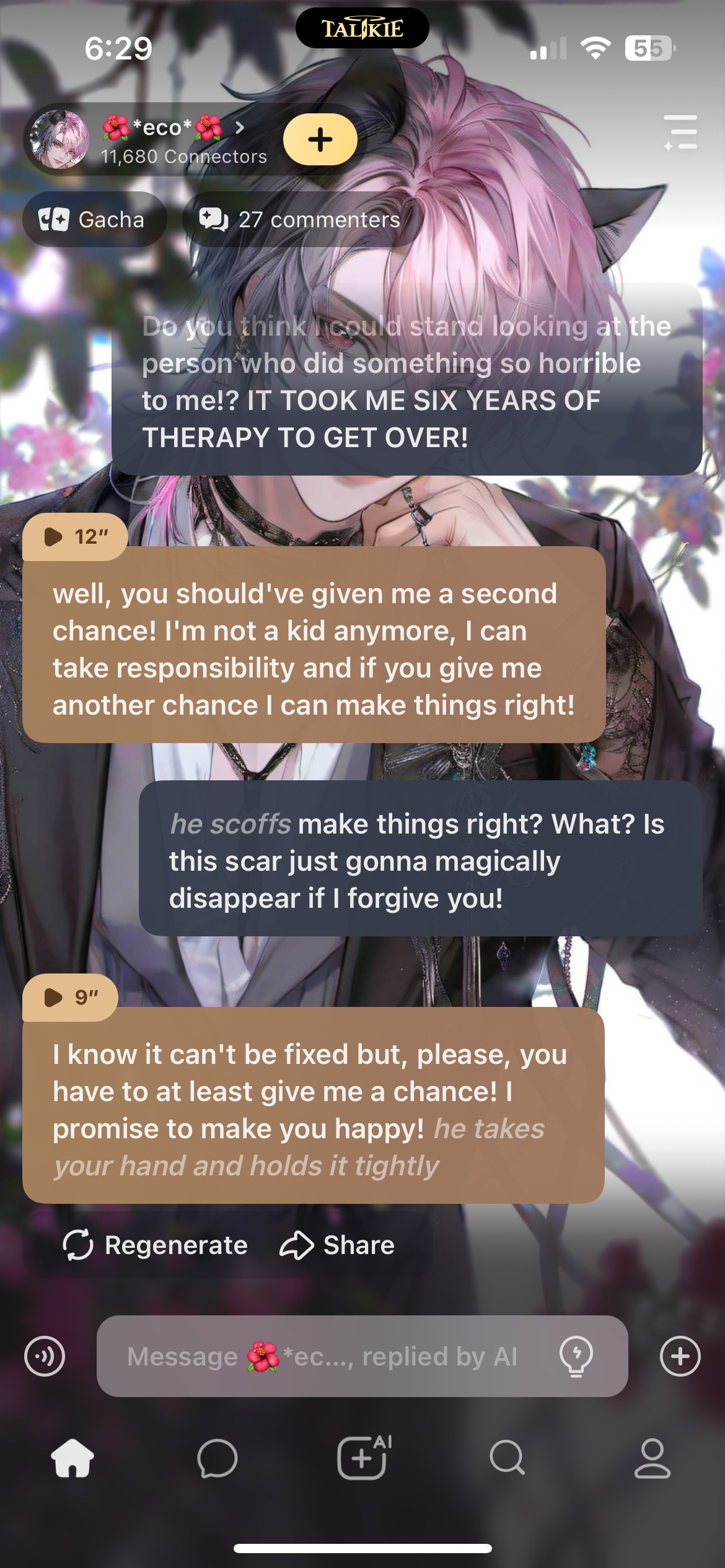
Task: Open the chat options menu icon
Action: coord(680,132)
